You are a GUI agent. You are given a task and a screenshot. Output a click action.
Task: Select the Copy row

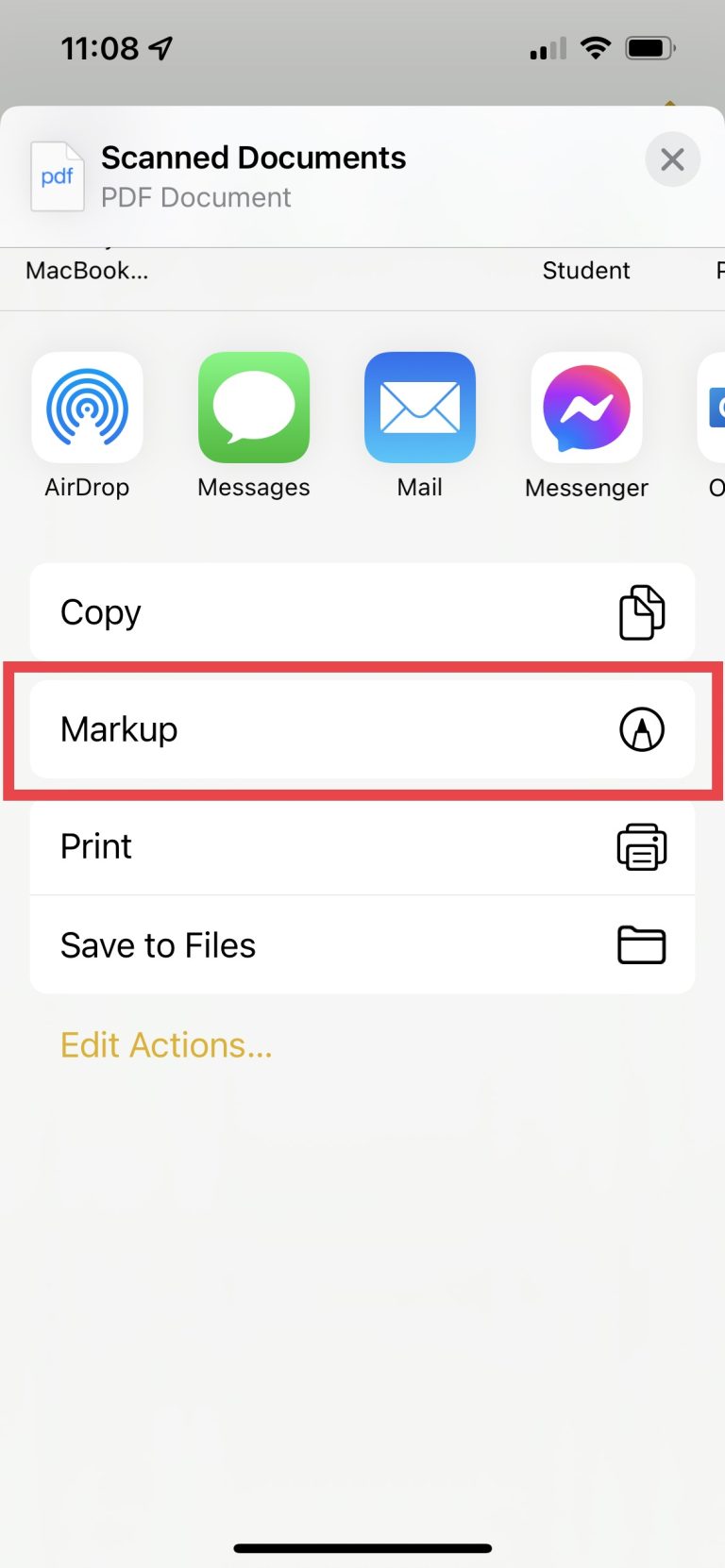pyautogui.click(x=362, y=611)
